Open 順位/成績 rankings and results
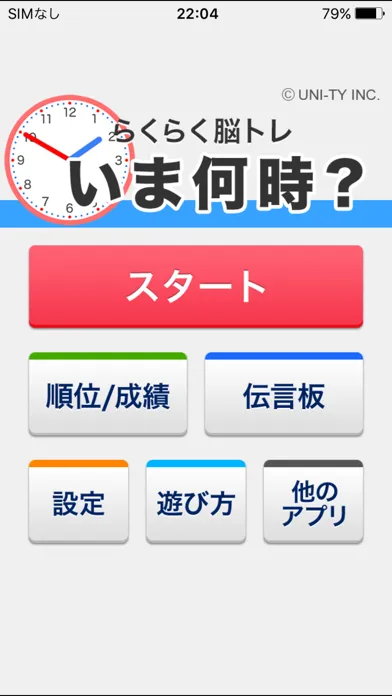Image resolution: width=392 pixels, height=696 pixels. click(108, 394)
